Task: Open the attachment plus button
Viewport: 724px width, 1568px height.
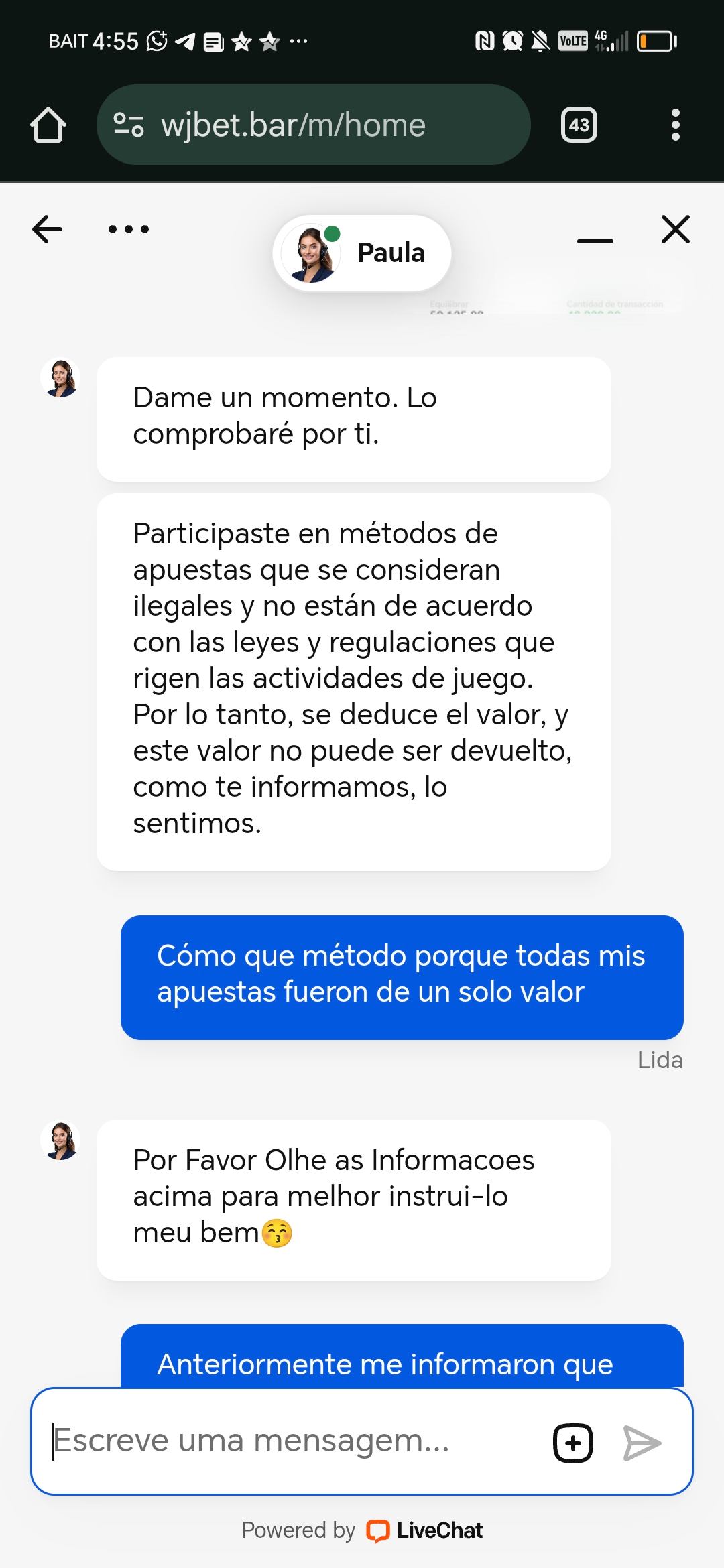Action: pyautogui.click(x=572, y=1443)
